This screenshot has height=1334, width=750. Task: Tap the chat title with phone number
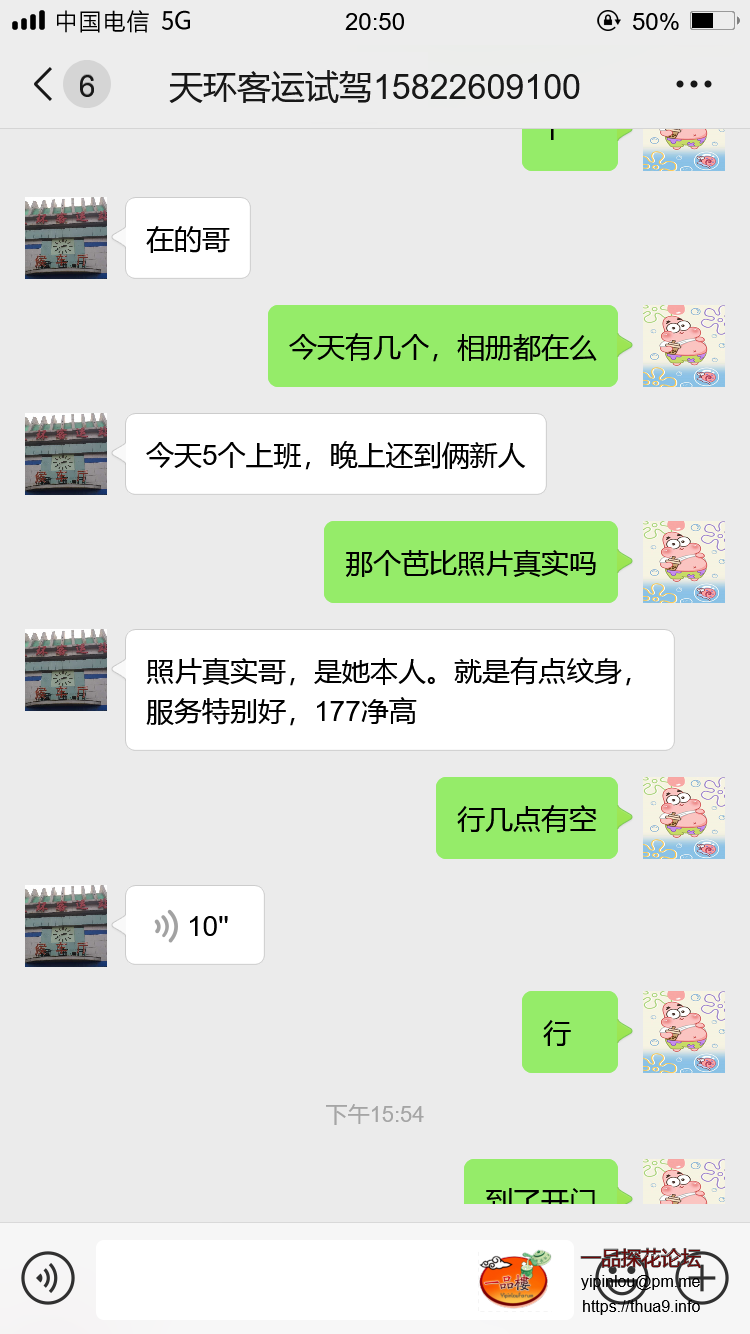point(375,86)
